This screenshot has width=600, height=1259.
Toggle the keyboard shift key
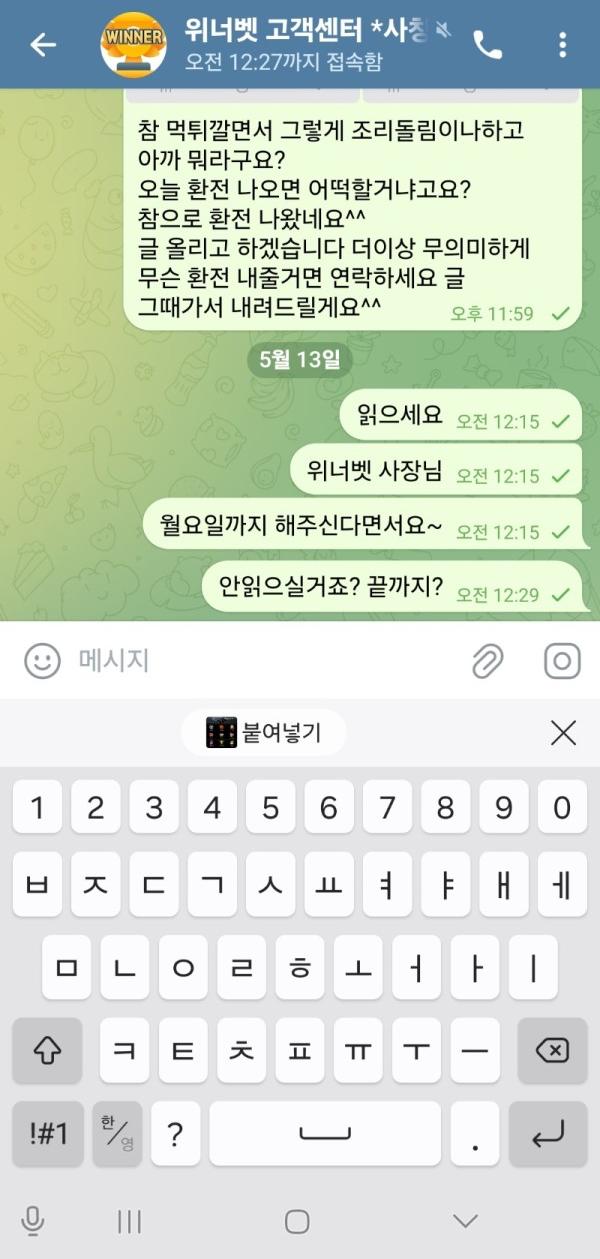[47, 1050]
